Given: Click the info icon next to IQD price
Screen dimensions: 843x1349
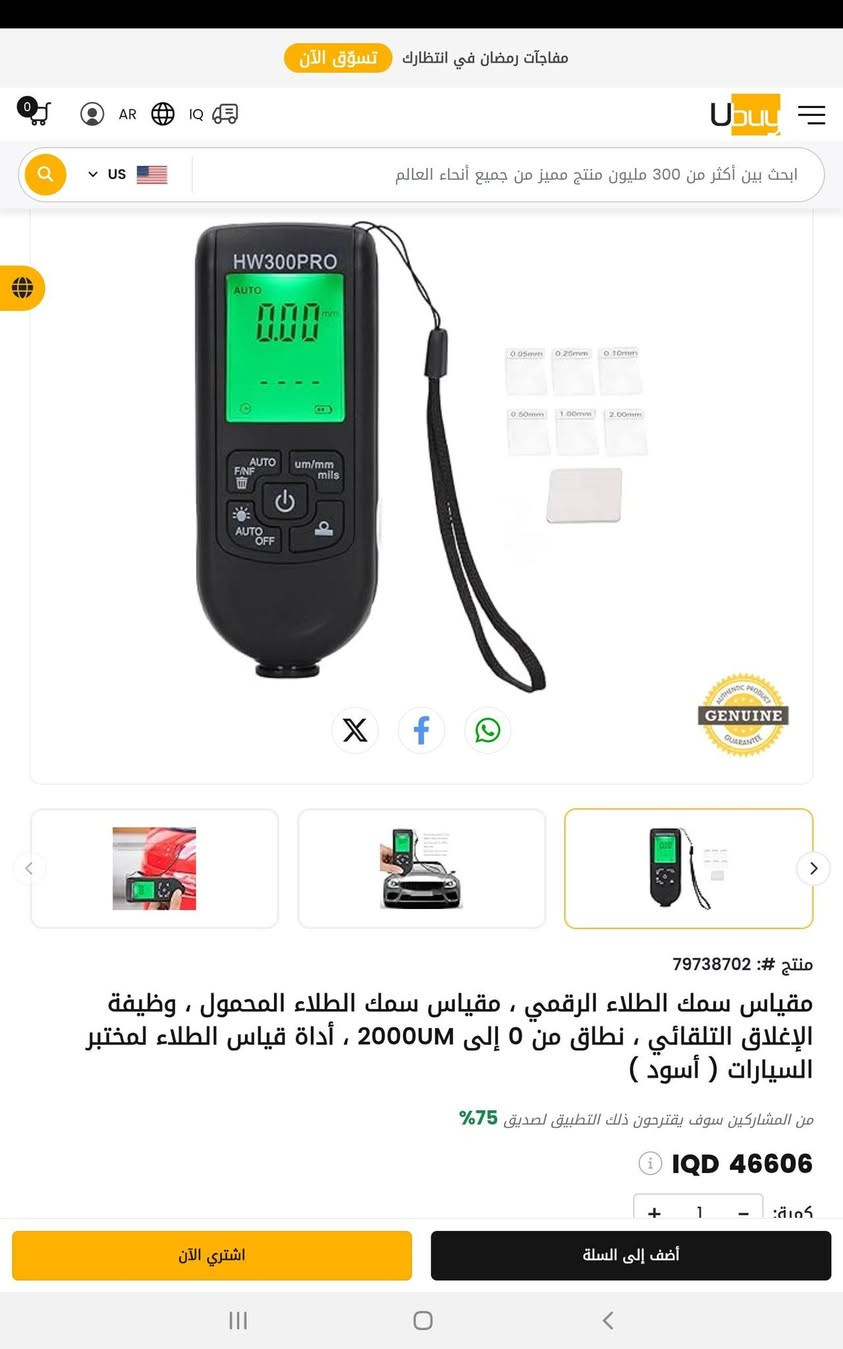Looking at the screenshot, I should (650, 1163).
